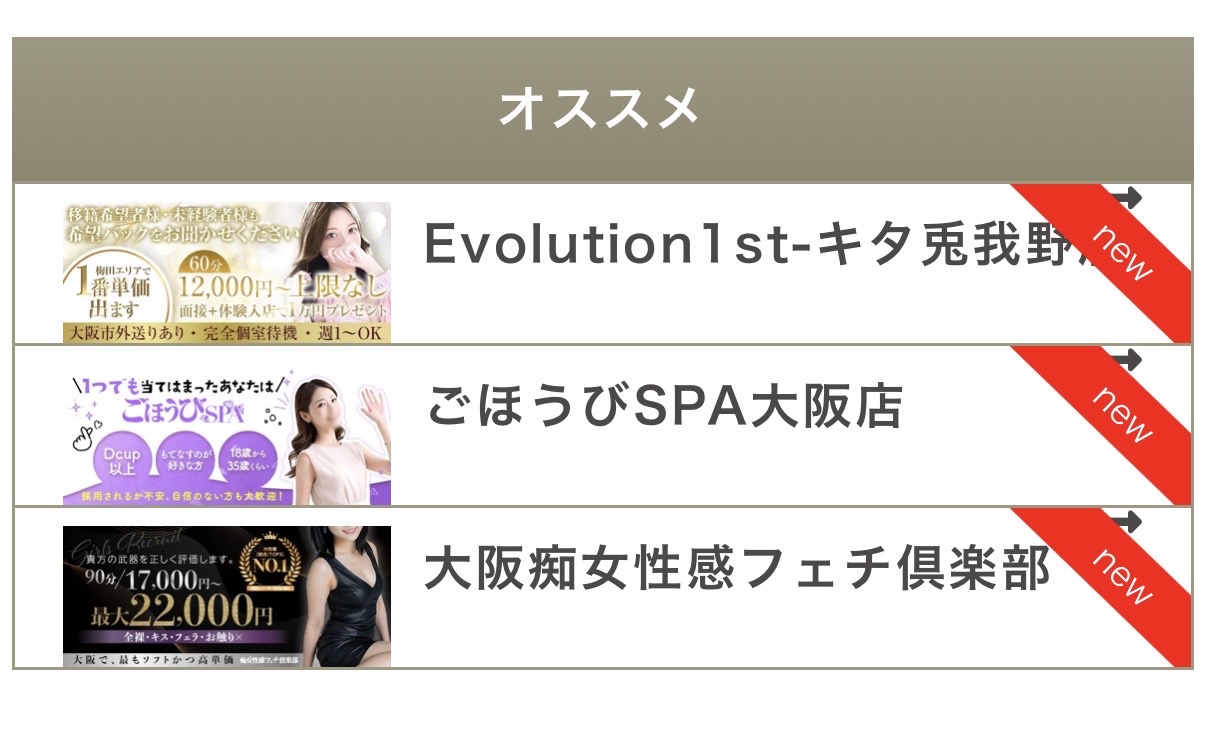This screenshot has width=1206, height=737.
Task: Open the 大阪痴女性感フェチ倶楽部 listing
Action: tap(602, 588)
